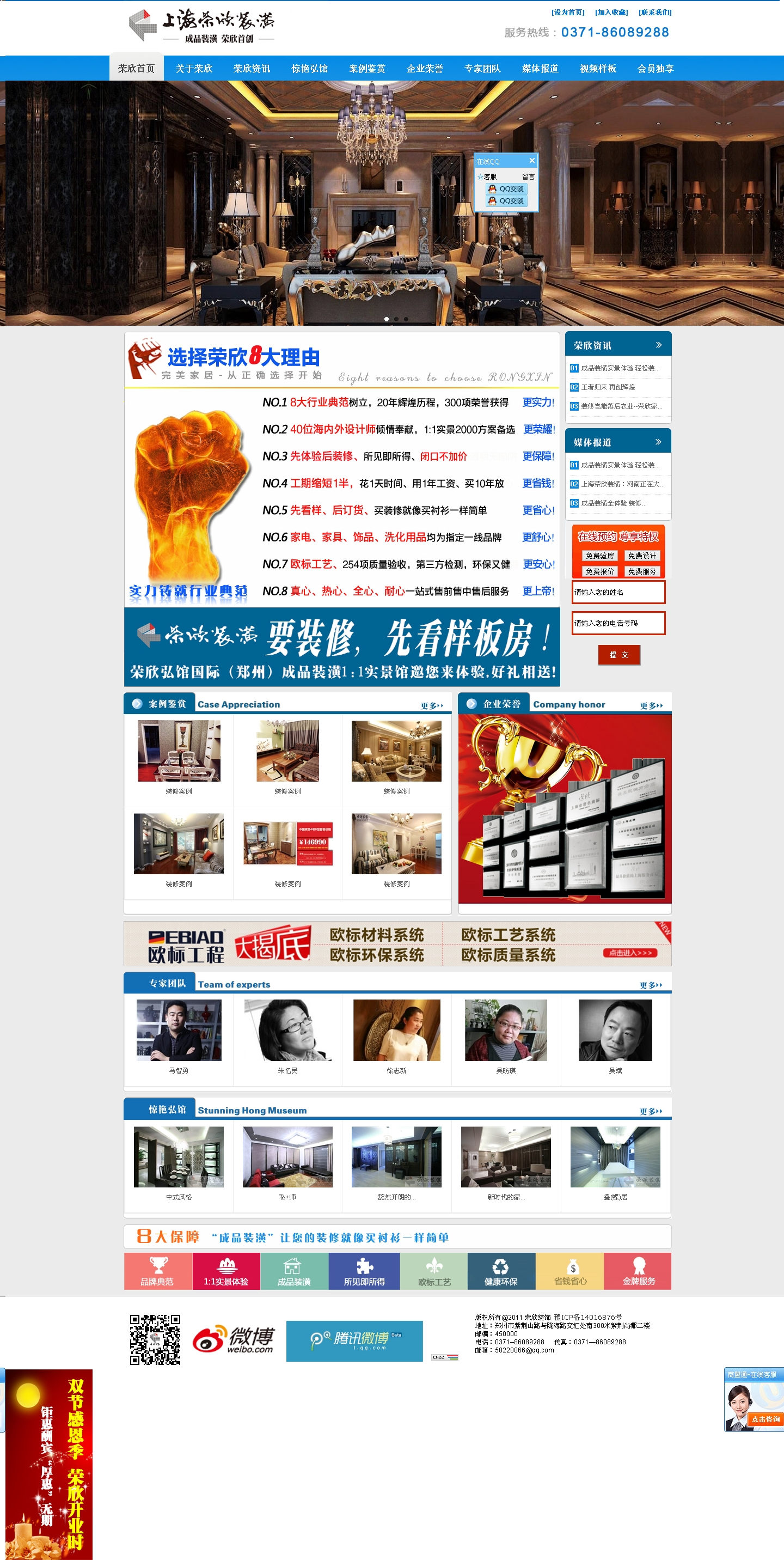Switch to the 案例鉴赏 navigation tab
The image size is (784, 1560).
point(367,69)
